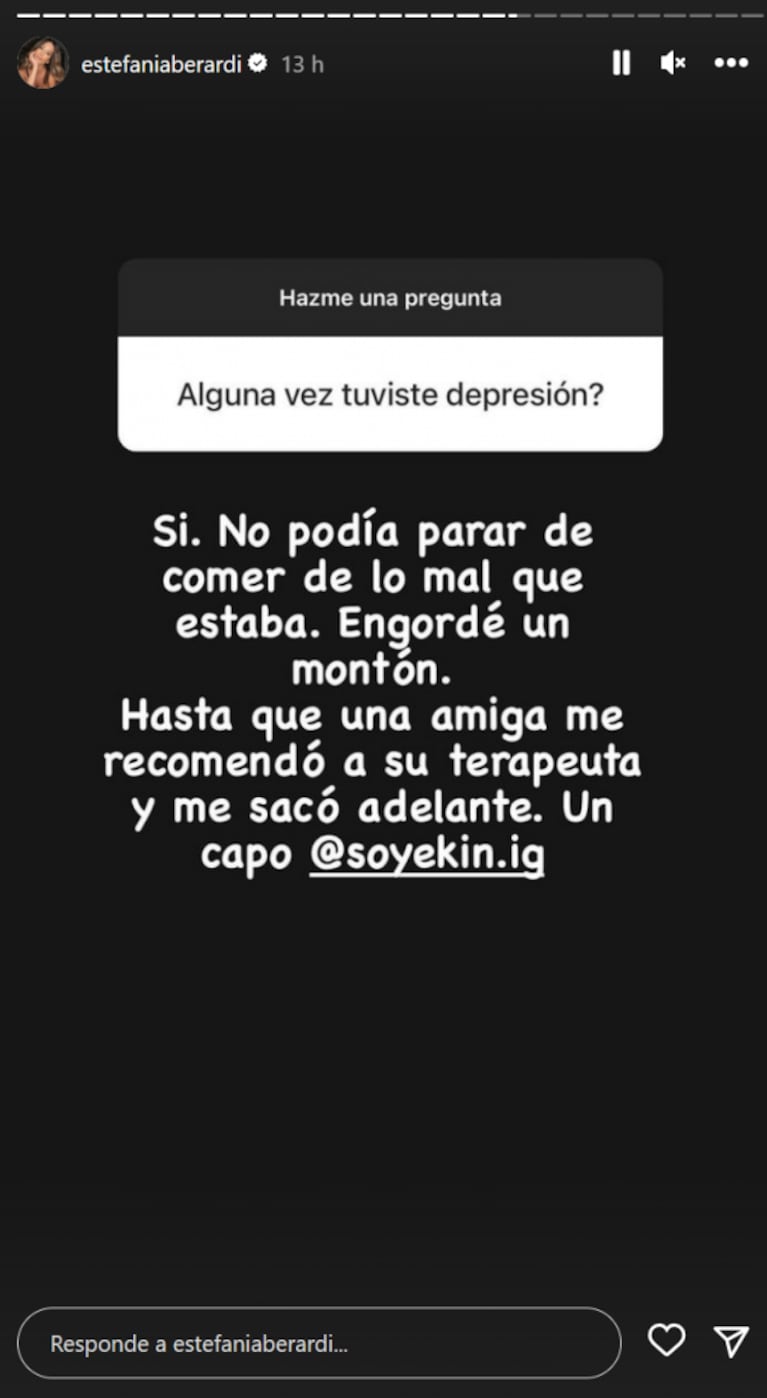
Task: Pause the story playback
Action: (621, 63)
